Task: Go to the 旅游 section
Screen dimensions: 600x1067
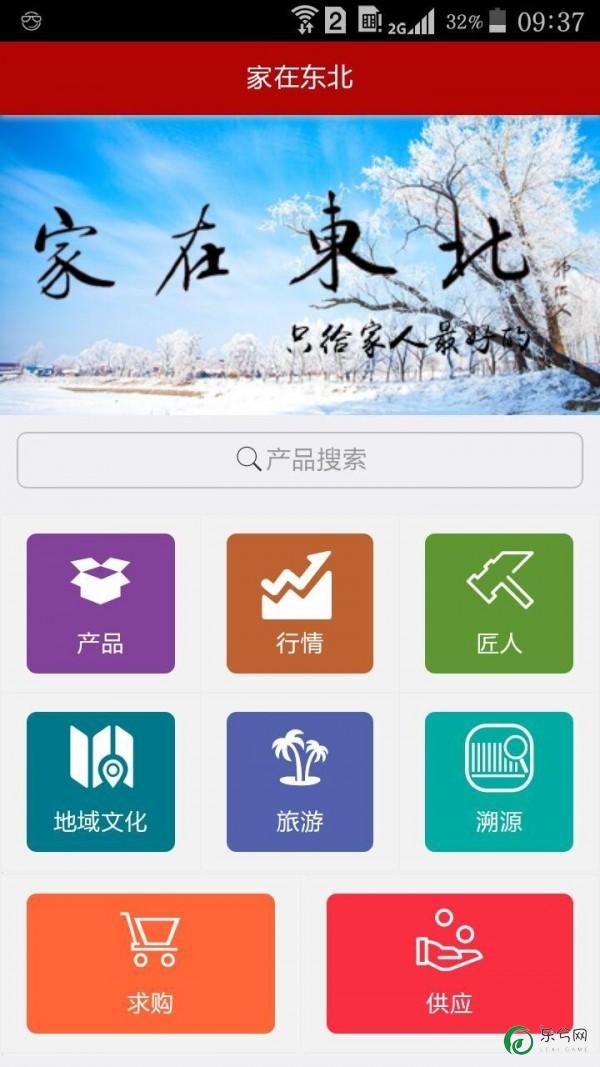Action: tap(300, 782)
